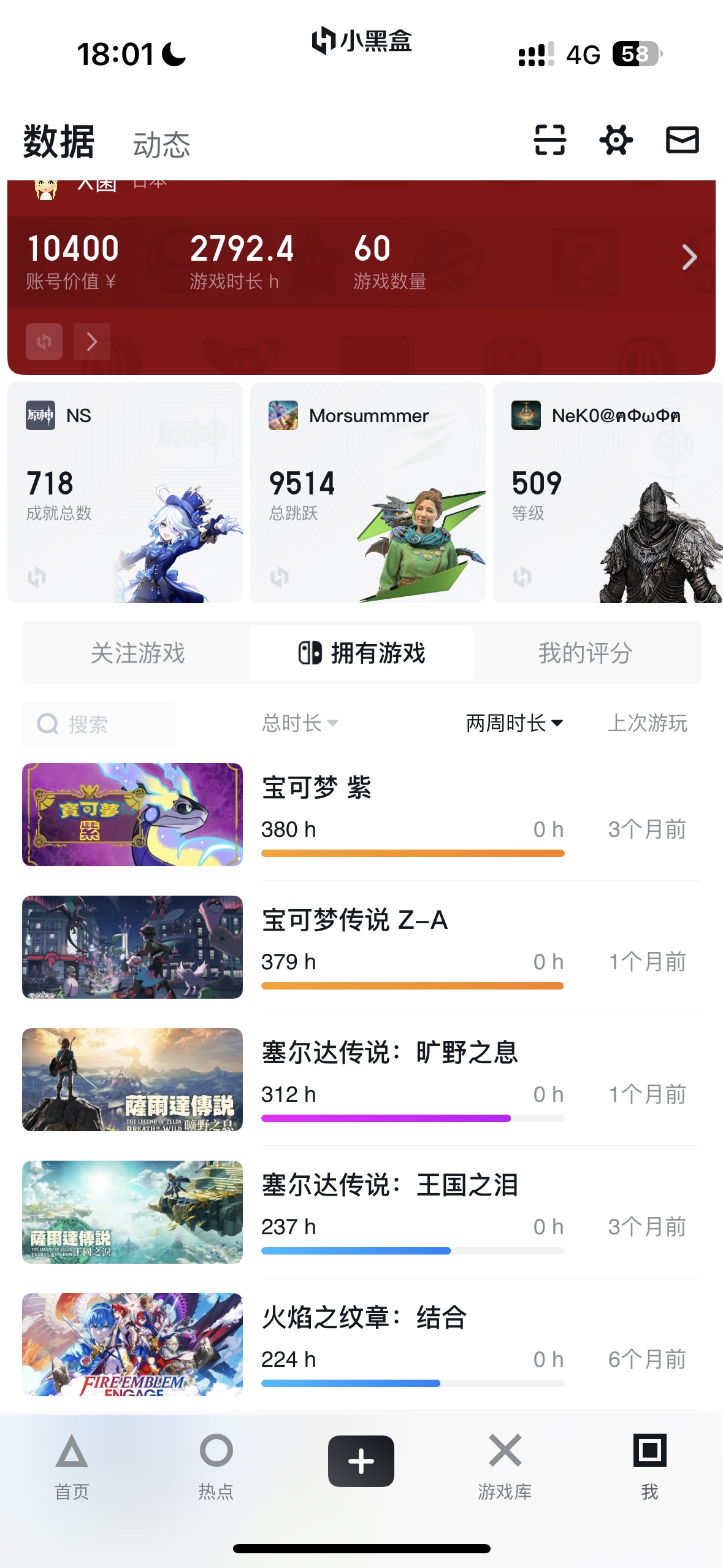The image size is (723, 1568).
Task: Select the 我的评分 tab
Action: 585,653
